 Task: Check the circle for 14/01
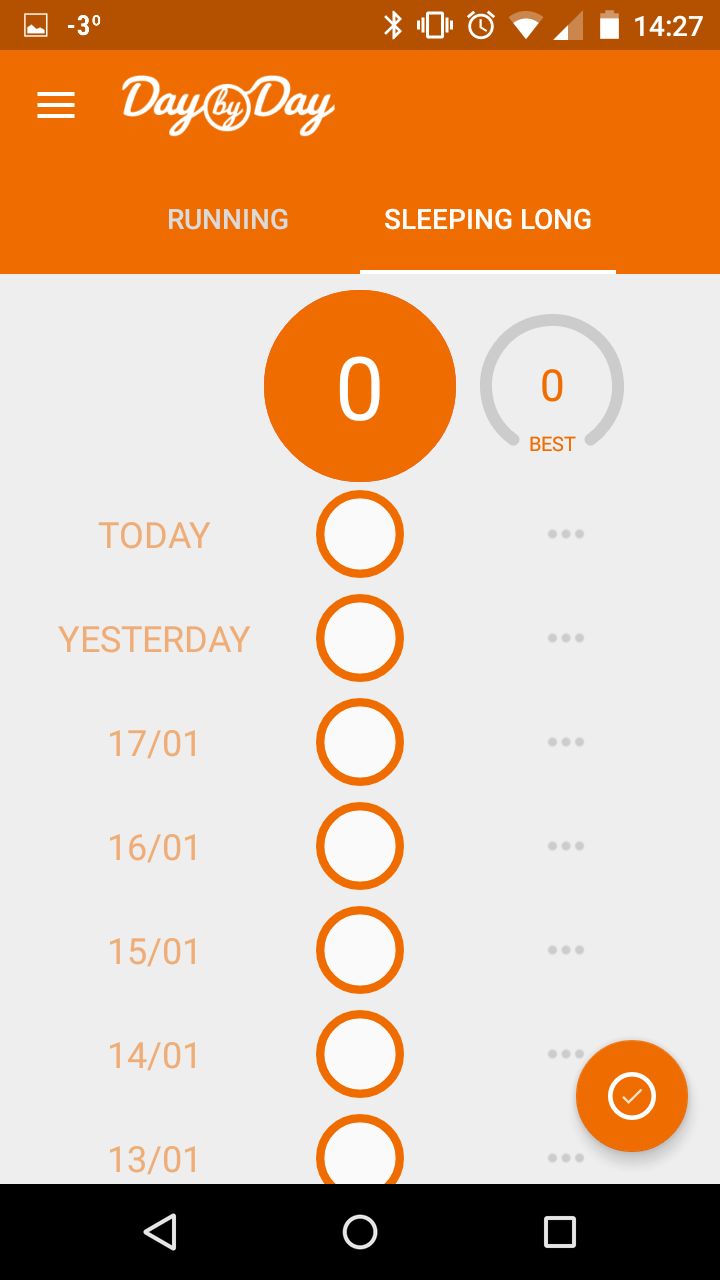[x=360, y=1054]
